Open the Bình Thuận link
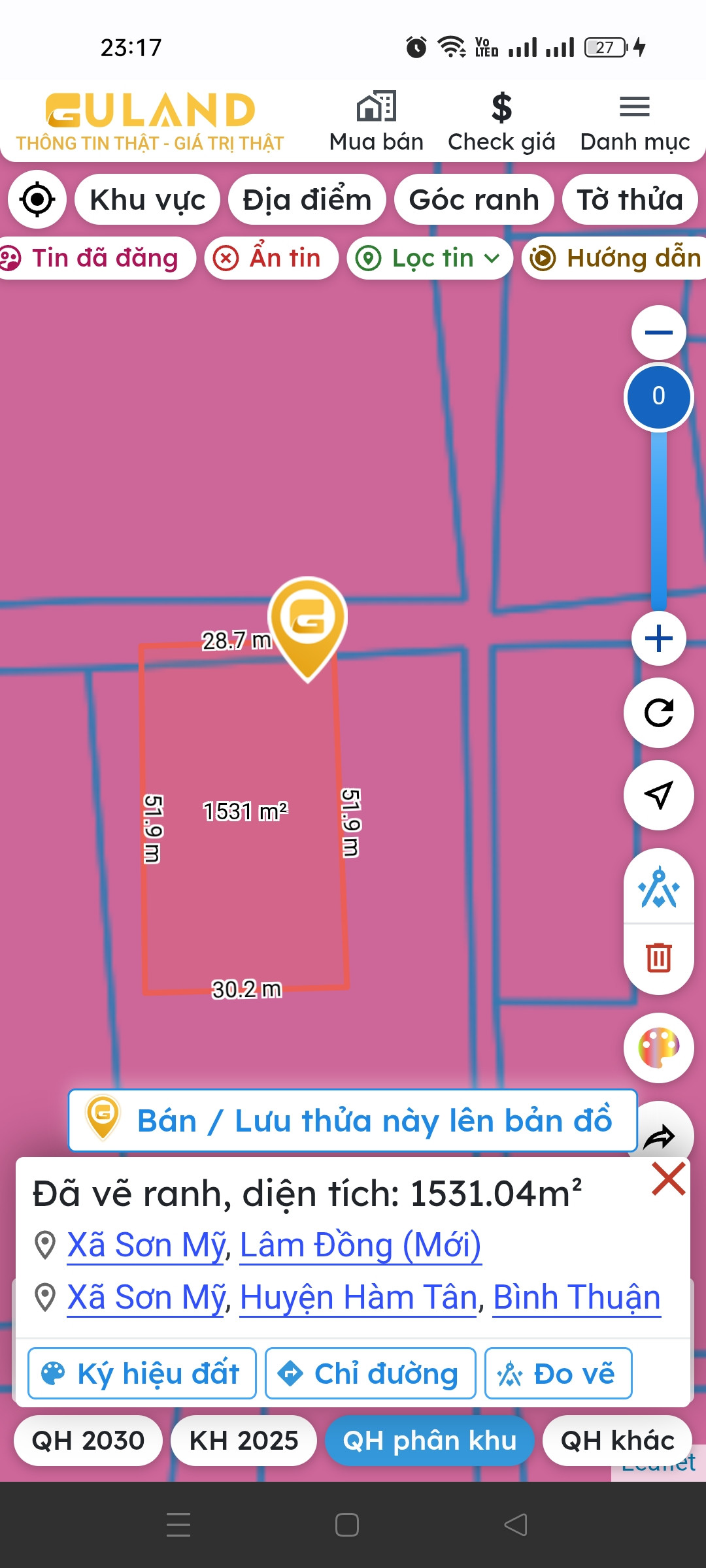The width and height of the screenshot is (706, 1568). tap(577, 1298)
